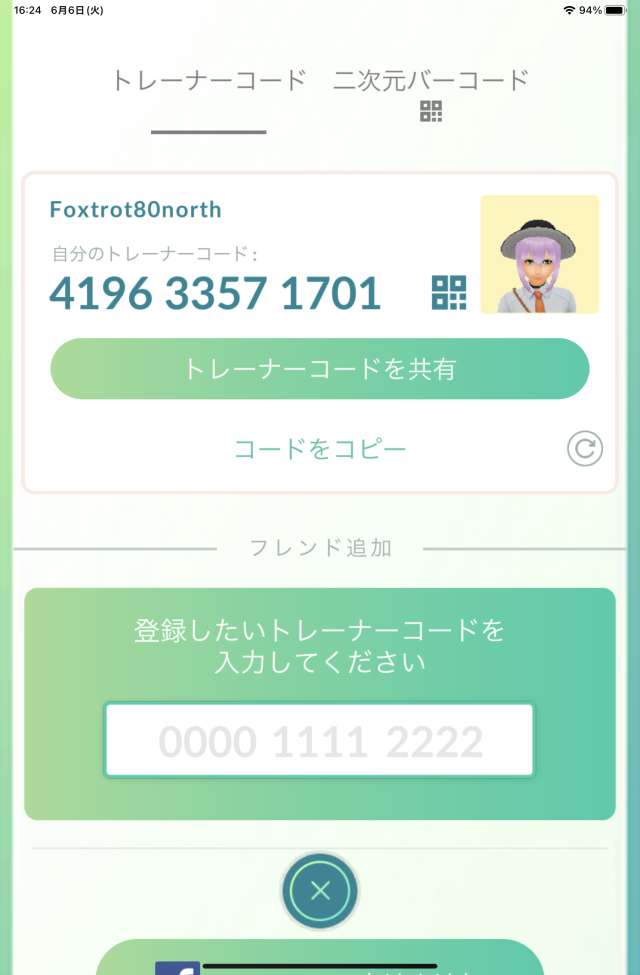Image resolution: width=640 pixels, height=975 pixels.
Task: Open the Facebook friends button
Action: 320,961
